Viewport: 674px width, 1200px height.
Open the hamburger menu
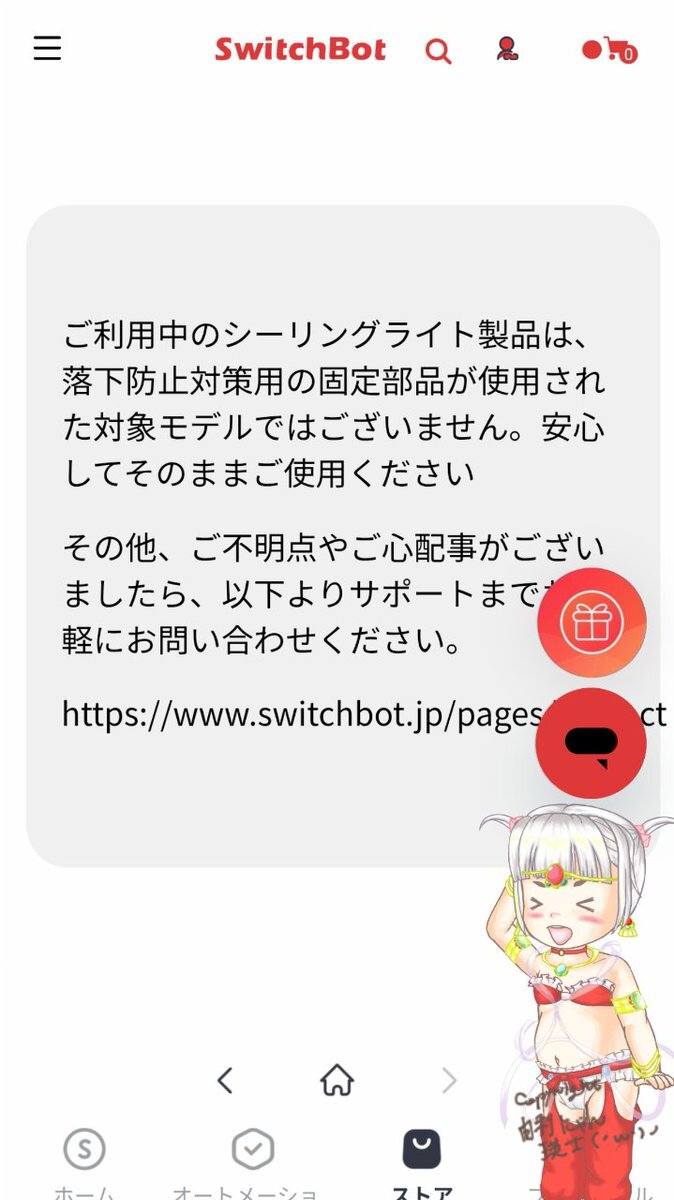pos(47,48)
